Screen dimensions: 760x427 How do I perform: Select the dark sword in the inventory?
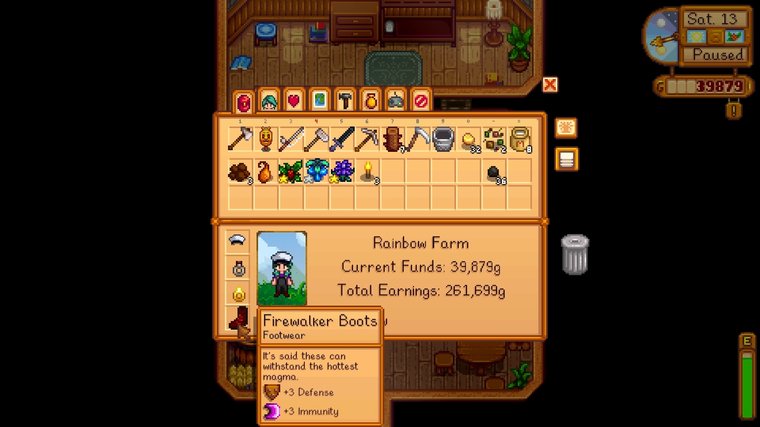pyautogui.click(x=342, y=139)
